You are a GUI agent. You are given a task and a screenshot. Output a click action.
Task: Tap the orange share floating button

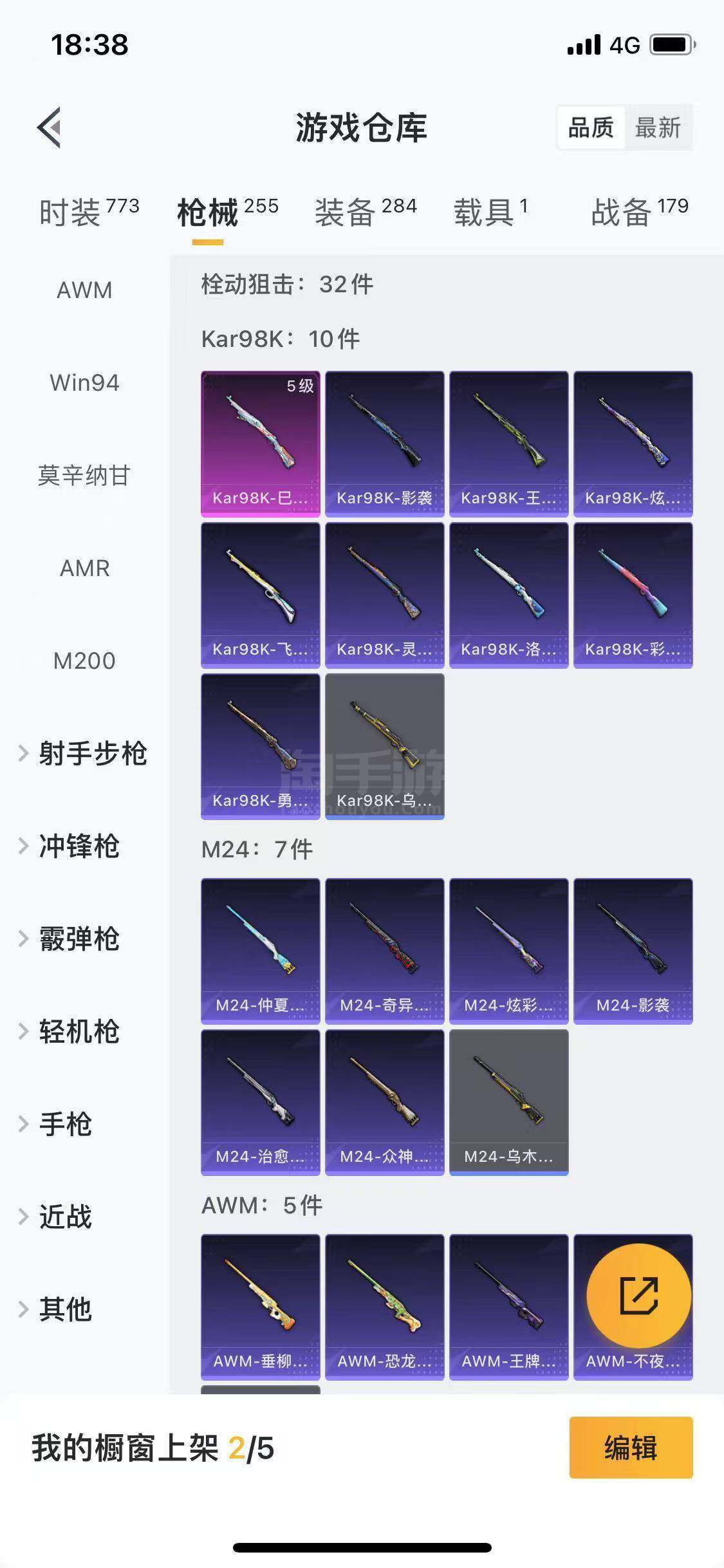[x=638, y=1296]
